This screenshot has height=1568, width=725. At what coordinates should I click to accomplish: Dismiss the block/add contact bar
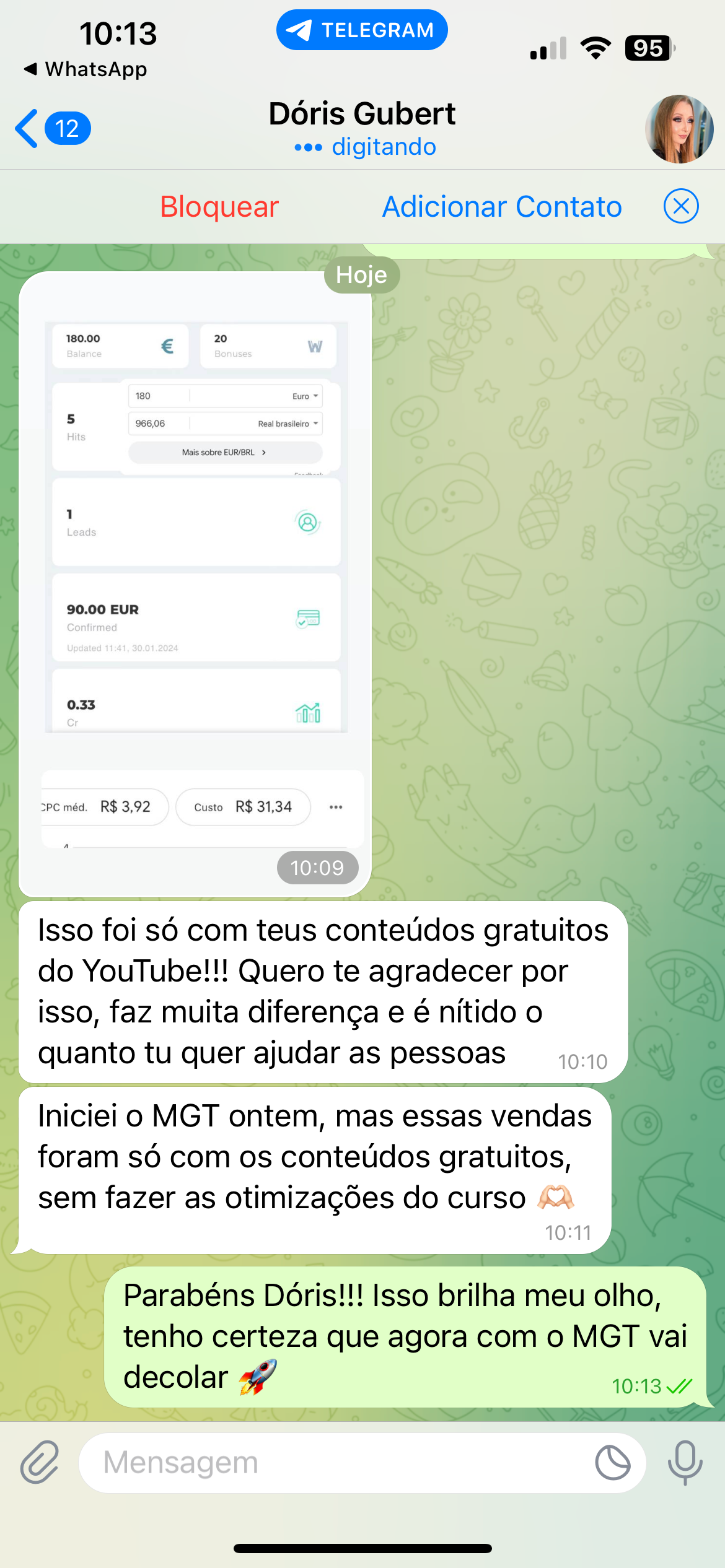[680, 206]
